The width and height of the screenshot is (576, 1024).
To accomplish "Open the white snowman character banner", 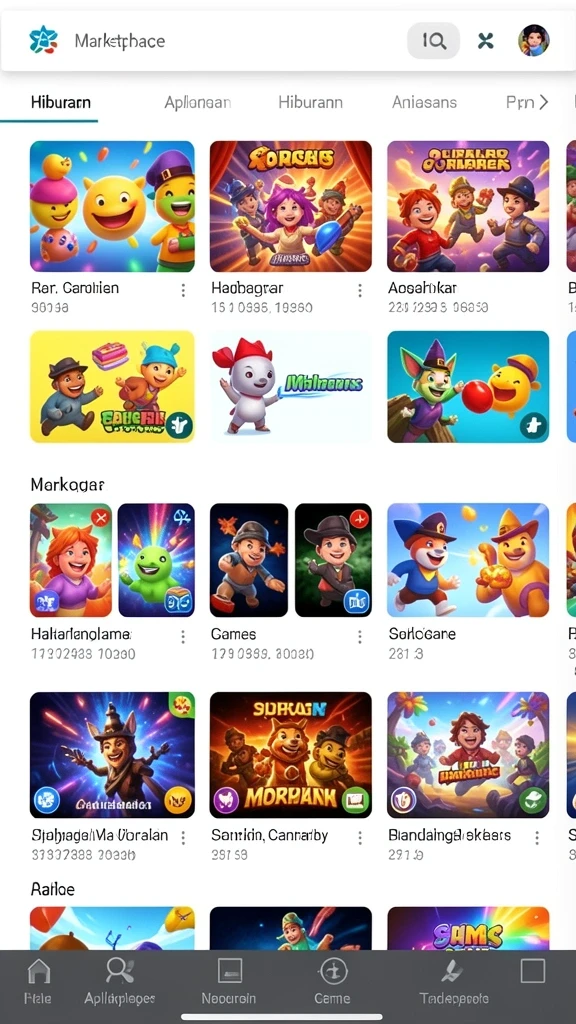I will pos(291,387).
